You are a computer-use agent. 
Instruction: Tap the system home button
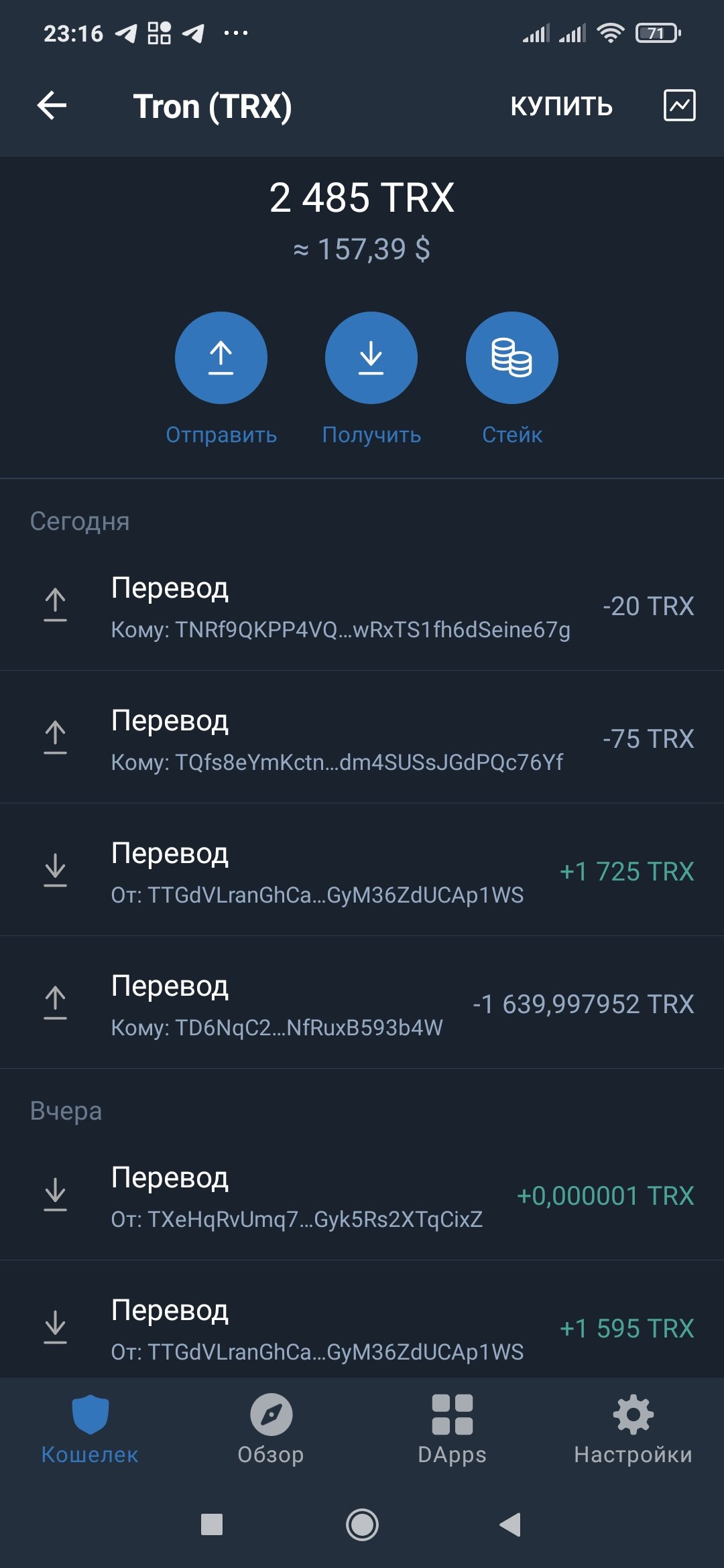362,1525
